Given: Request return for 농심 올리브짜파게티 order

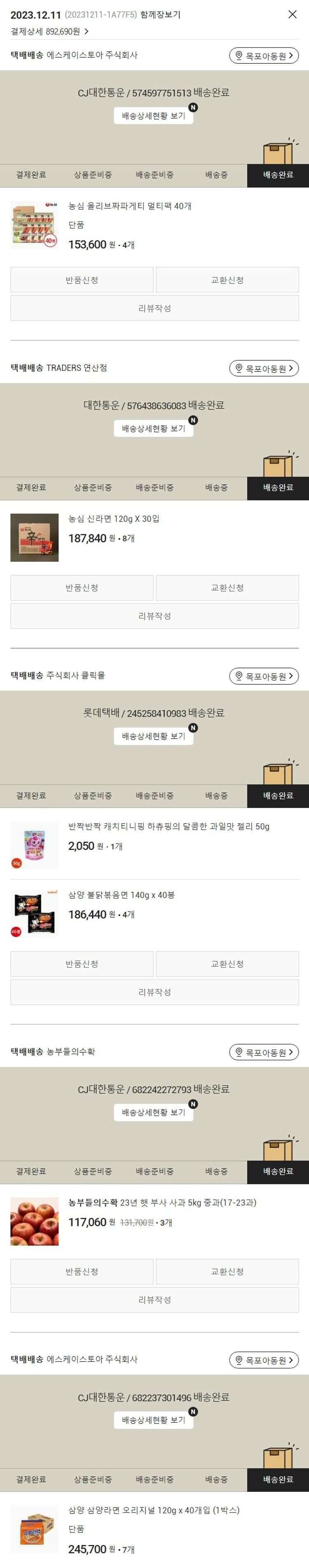Looking at the screenshot, I should click(82, 280).
